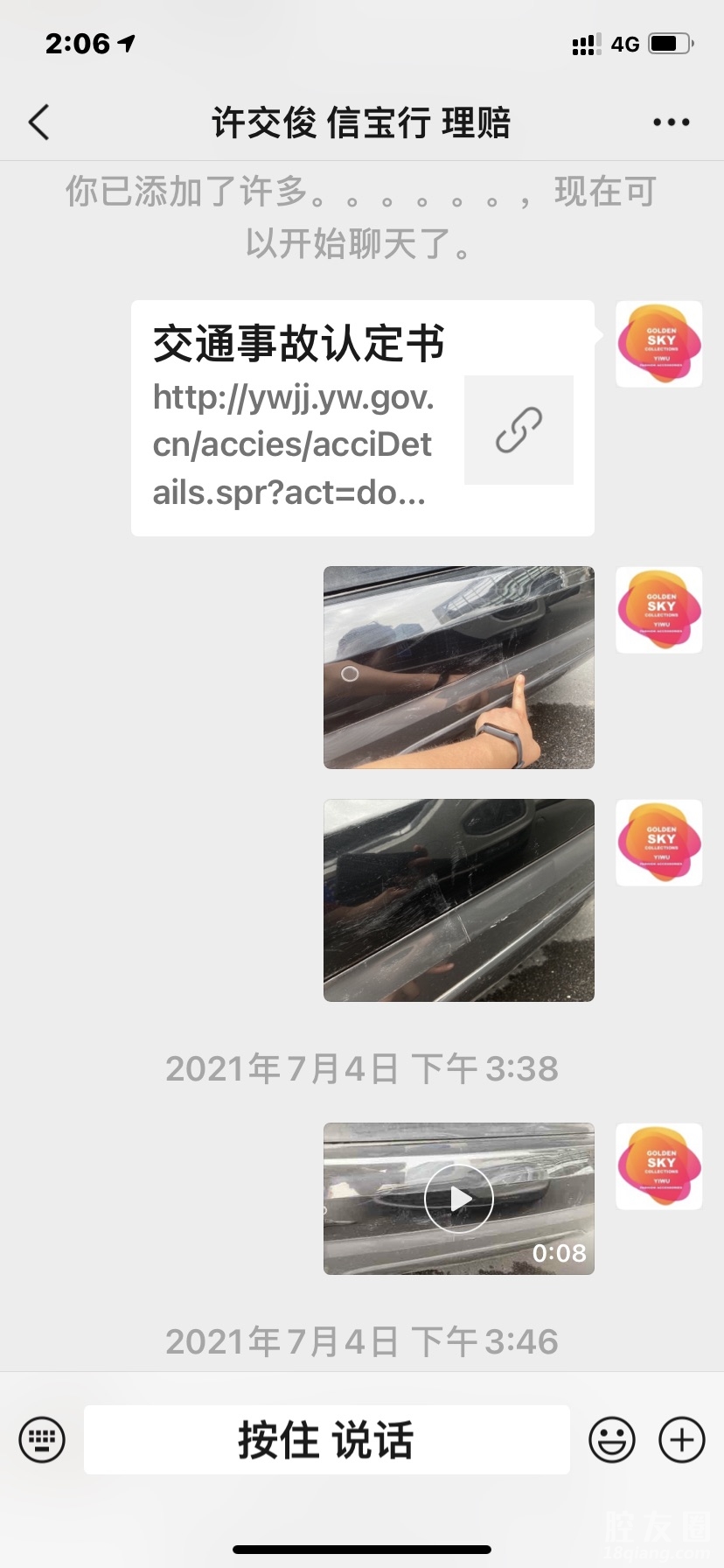Tap the 按住 说话 voice button

[326, 1439]
